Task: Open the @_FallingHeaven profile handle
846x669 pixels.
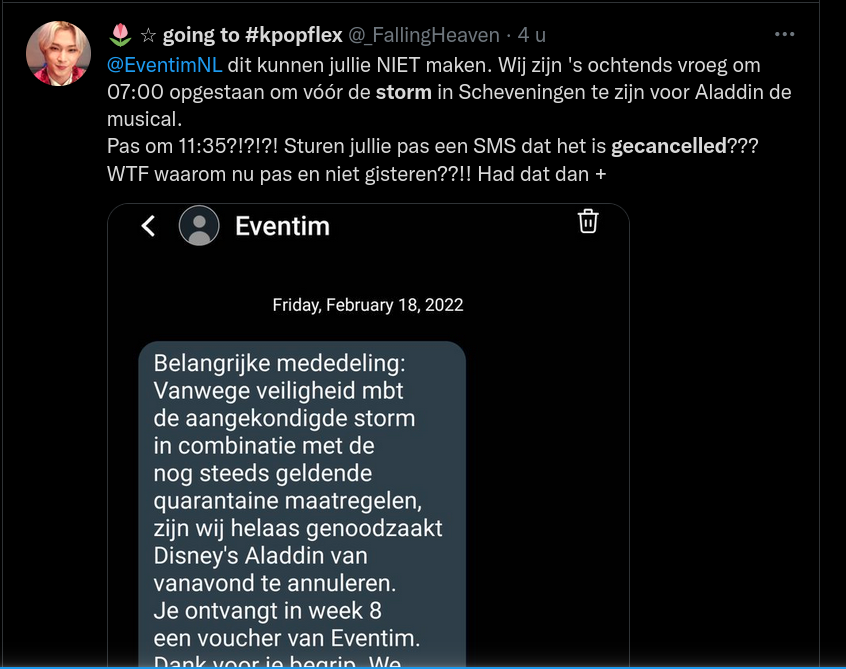Action: point(423,35)
